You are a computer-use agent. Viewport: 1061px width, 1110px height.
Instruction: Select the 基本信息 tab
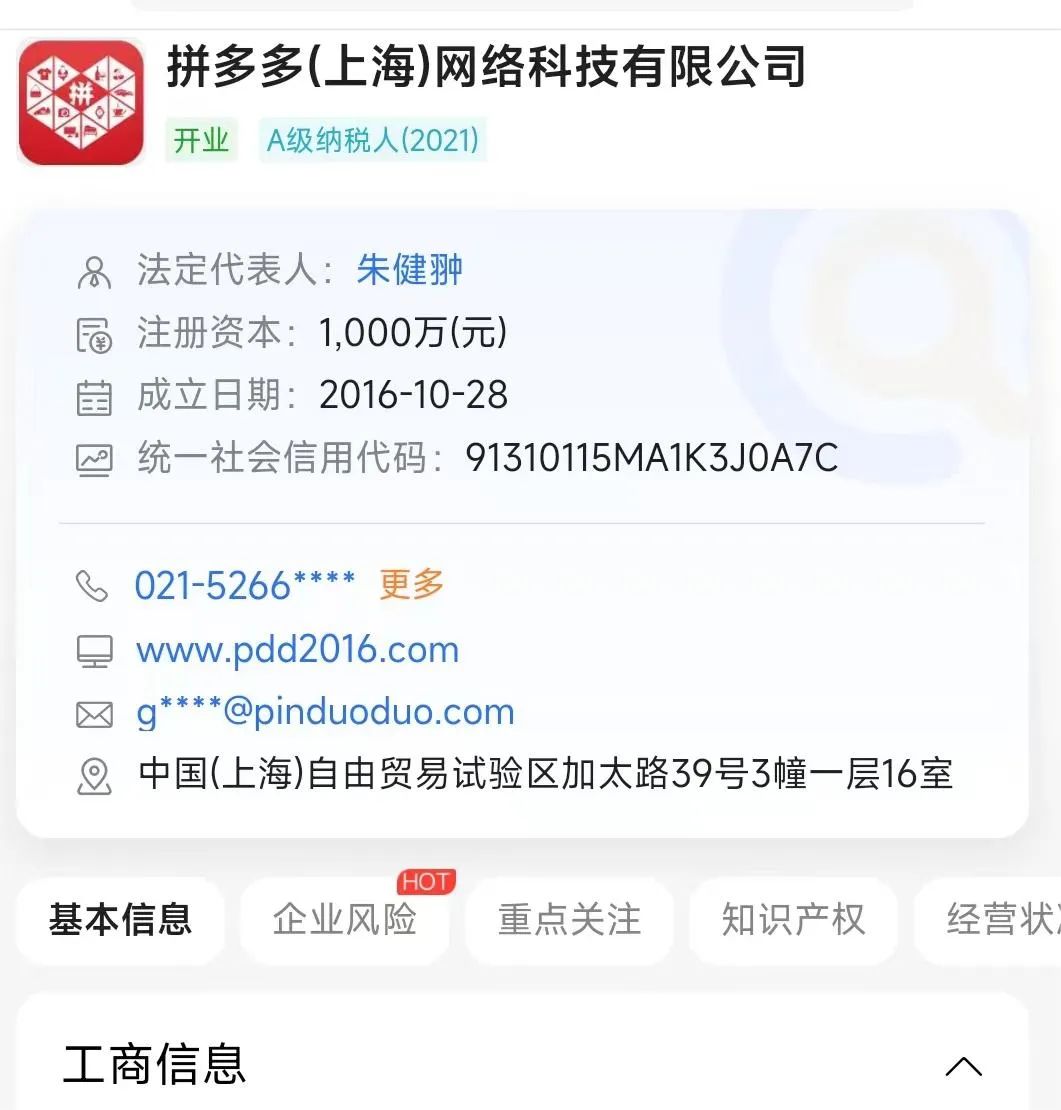click(120, 919)
